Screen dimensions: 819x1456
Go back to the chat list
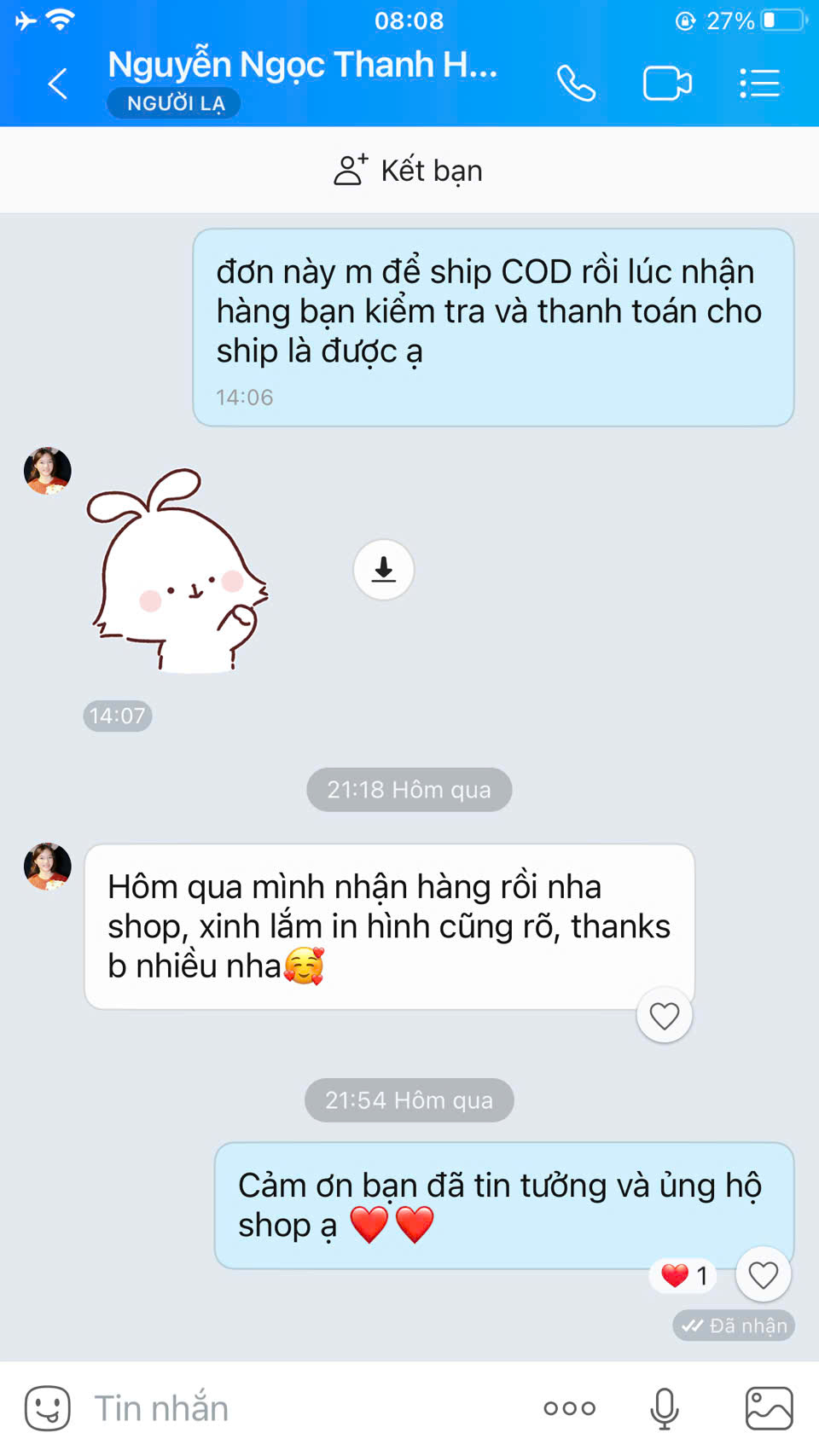pos(58,84)
